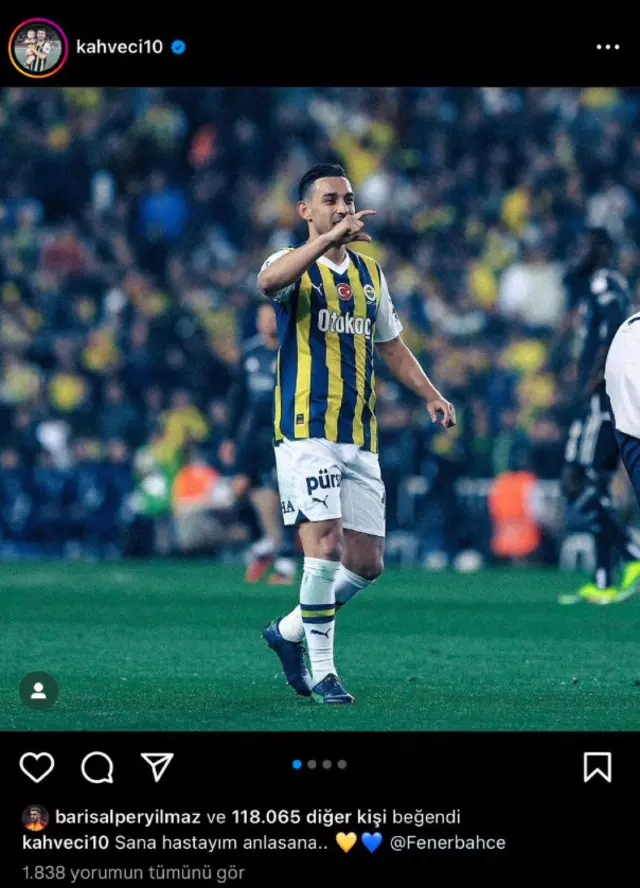Open kahveci10's profile picture story
Viewport: 640px width, 888px height.
pos(38,47)
